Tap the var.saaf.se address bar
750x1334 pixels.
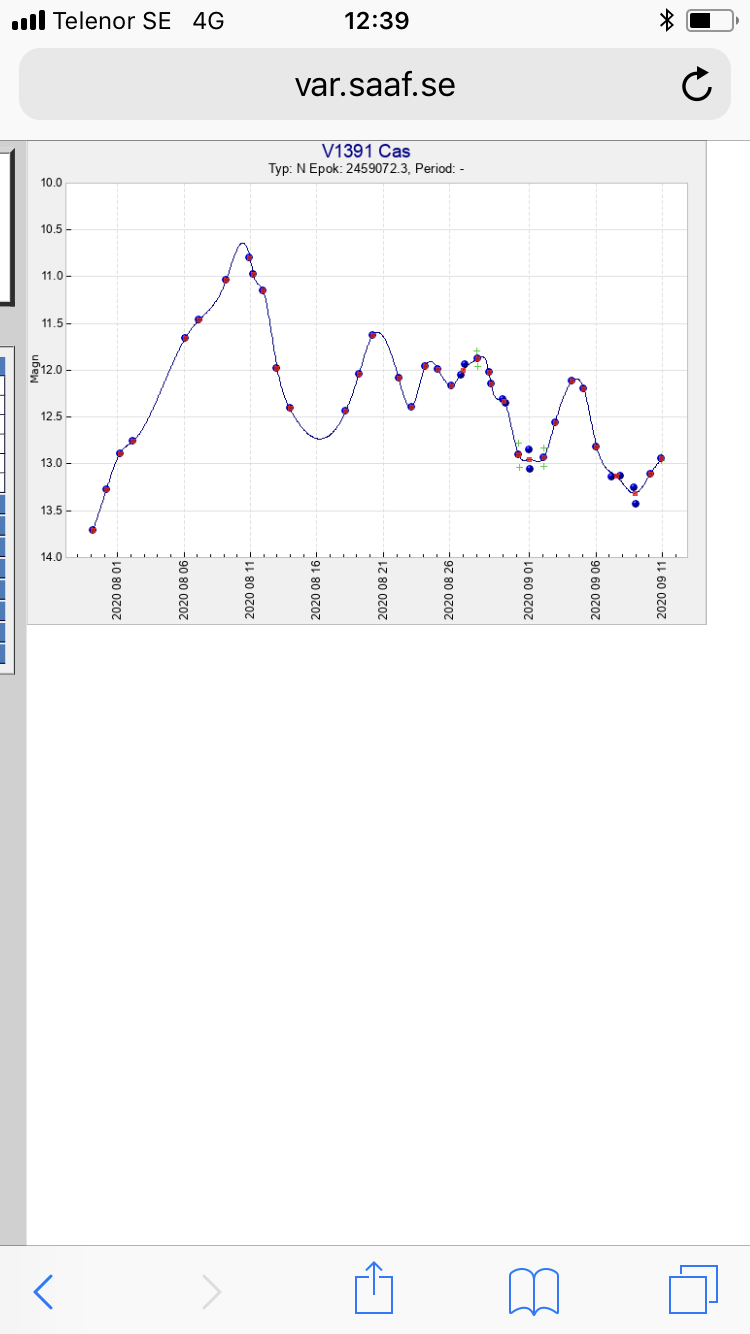click(x=374, y=85)
